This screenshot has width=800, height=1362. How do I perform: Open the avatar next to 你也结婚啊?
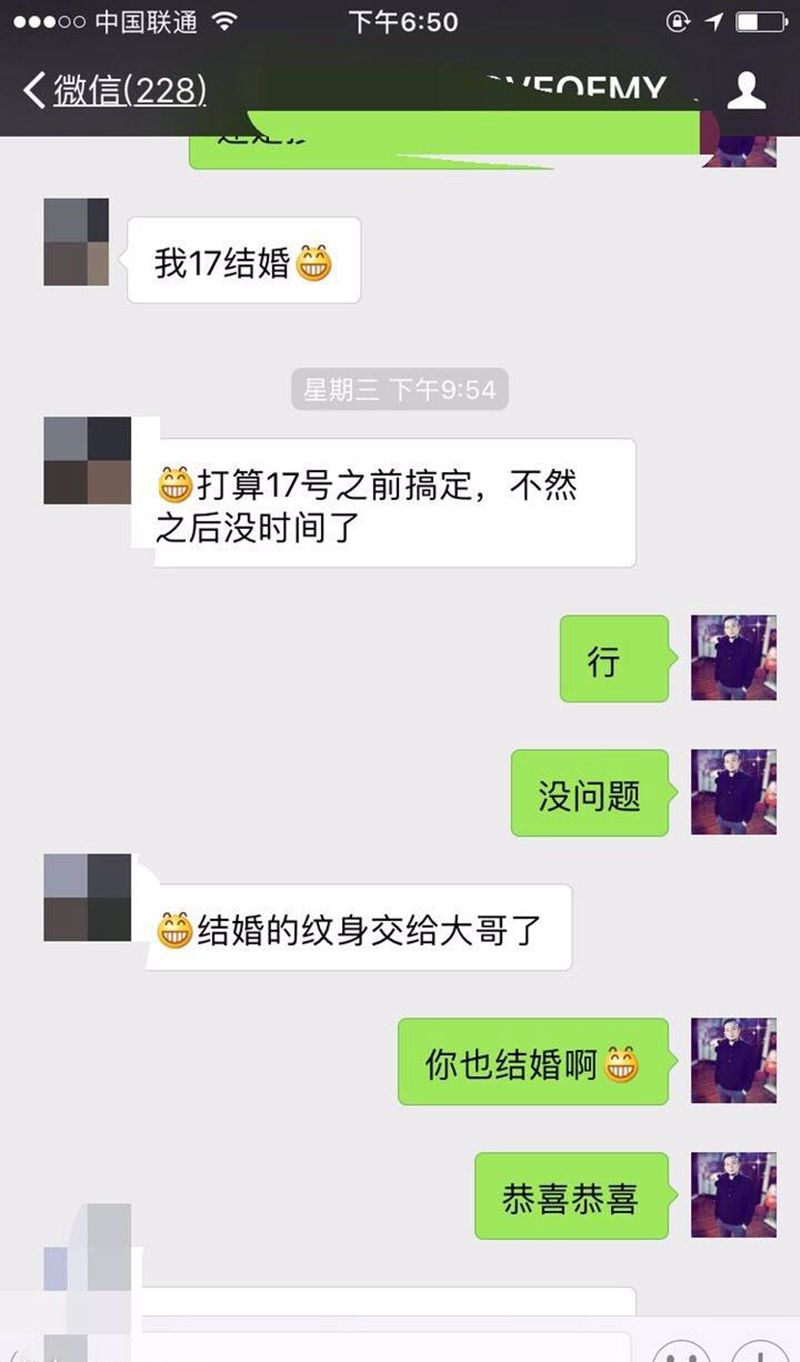coord(733,1061)
